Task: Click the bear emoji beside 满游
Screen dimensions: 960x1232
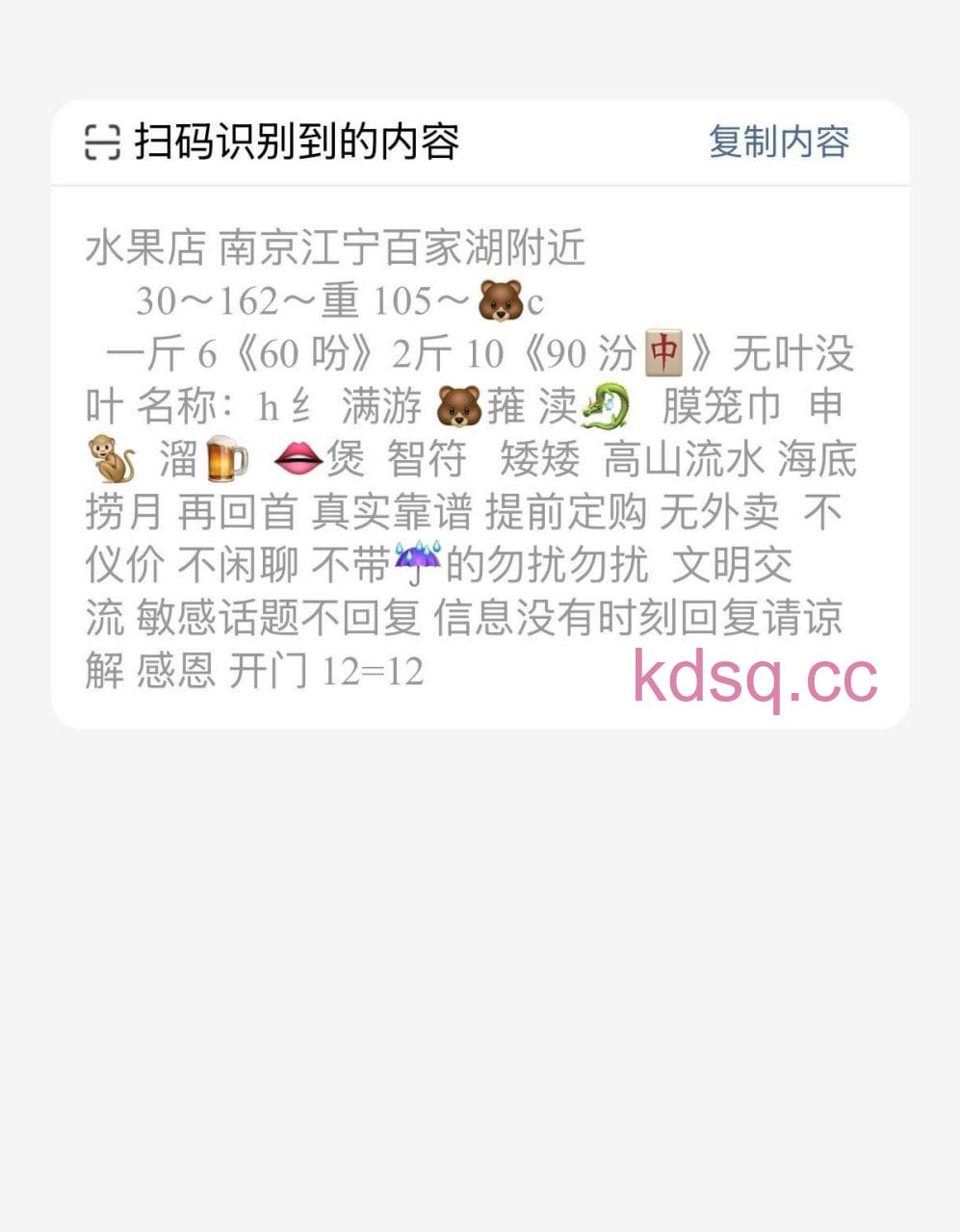Action: [x=456, y=405]
